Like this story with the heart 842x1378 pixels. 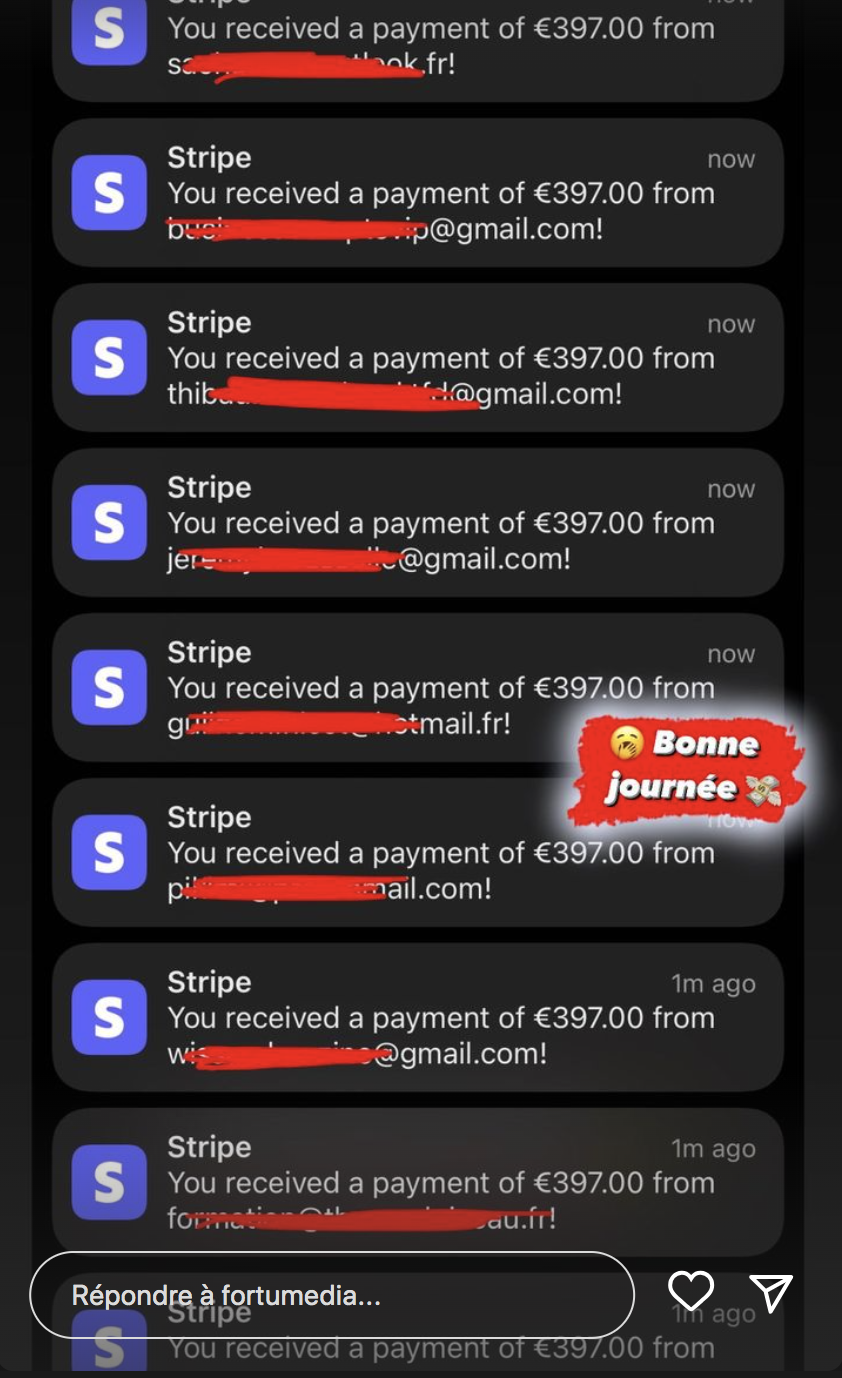[690, 1292]
